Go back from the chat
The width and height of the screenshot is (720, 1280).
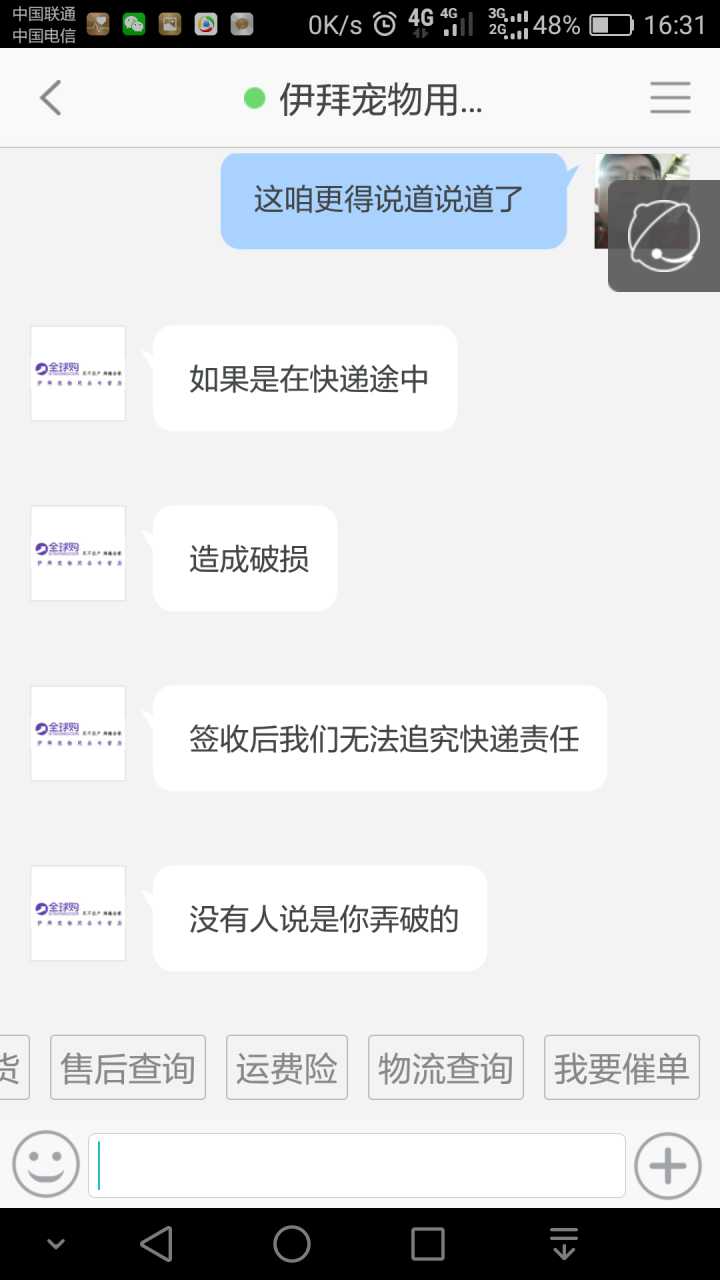point(50,98)
